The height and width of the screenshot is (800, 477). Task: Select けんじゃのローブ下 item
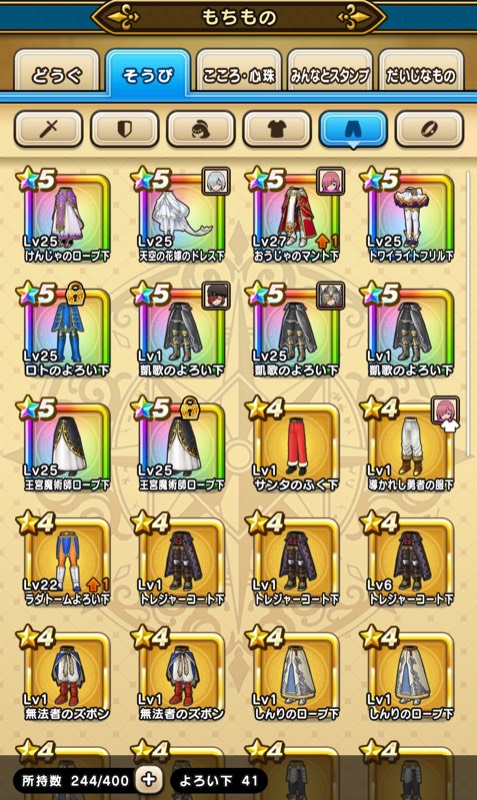66,217
